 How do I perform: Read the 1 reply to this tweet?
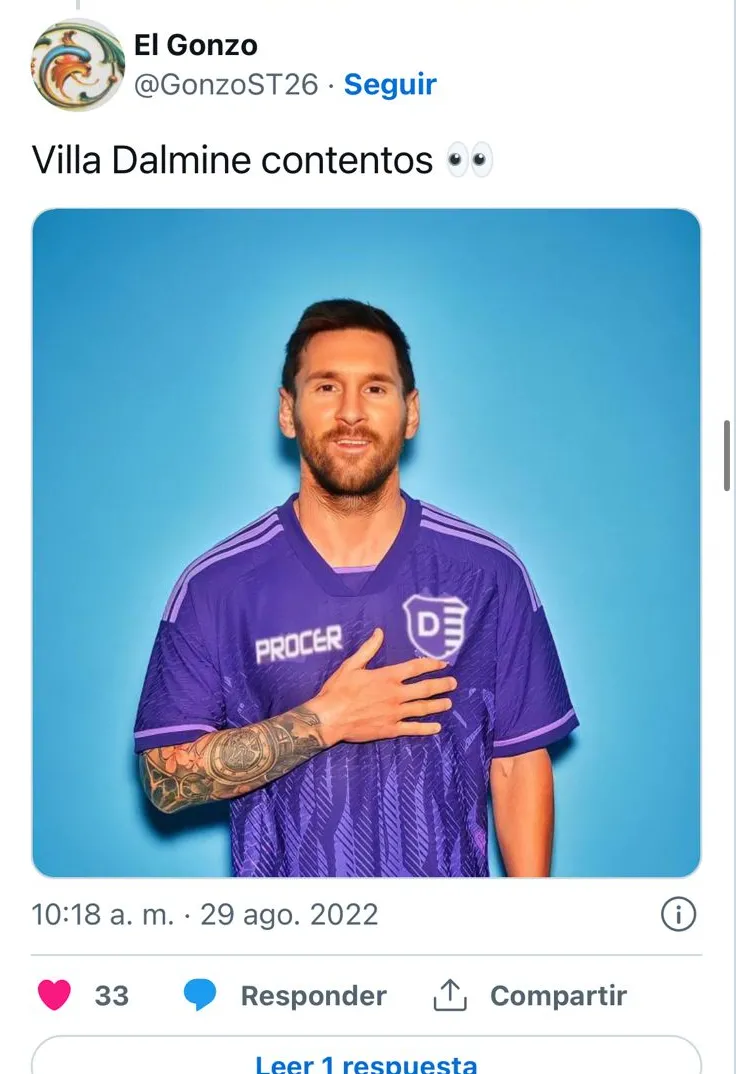click(x=366, y=1062)
